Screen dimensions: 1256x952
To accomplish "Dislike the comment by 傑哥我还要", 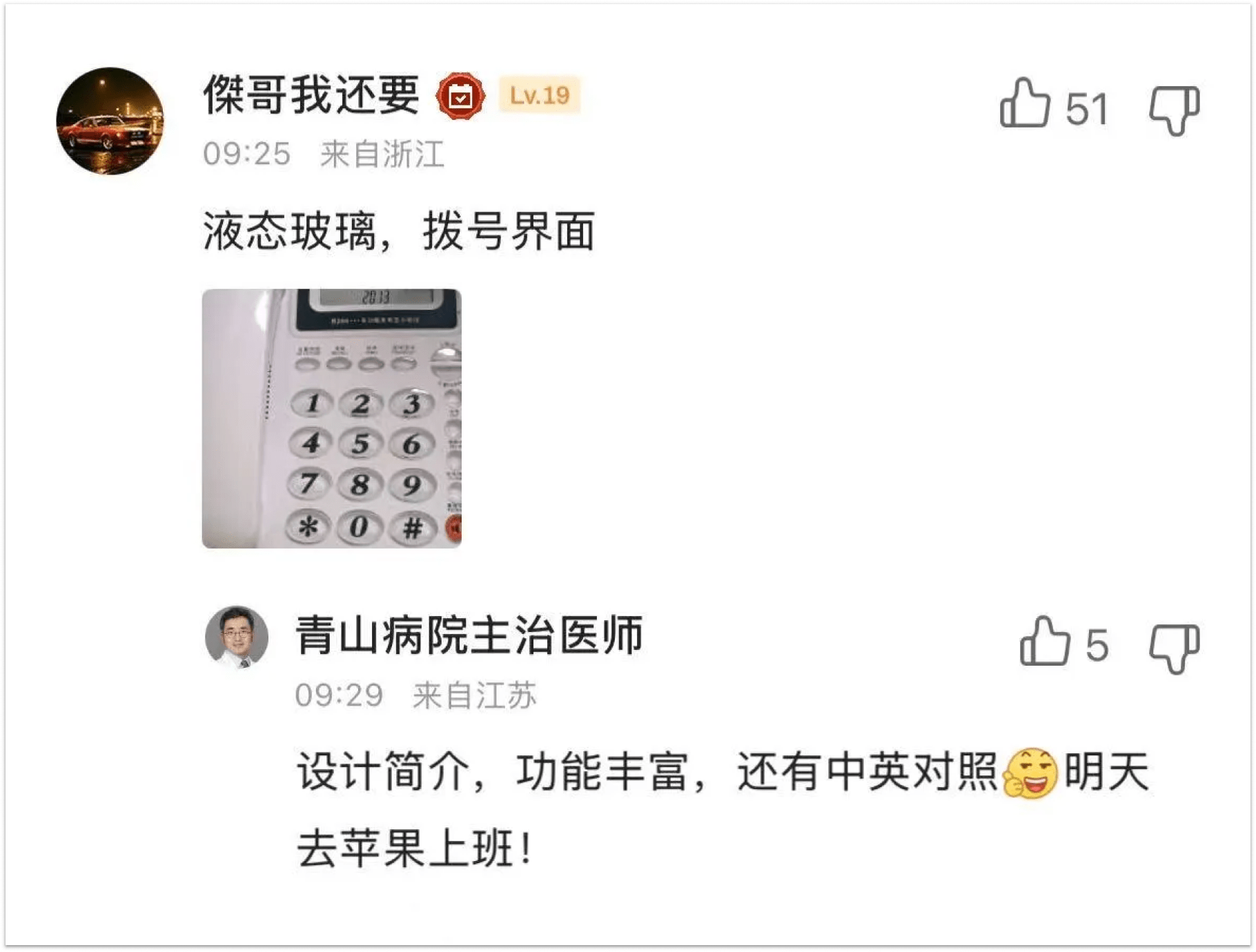I will (x=1174, y=109).
